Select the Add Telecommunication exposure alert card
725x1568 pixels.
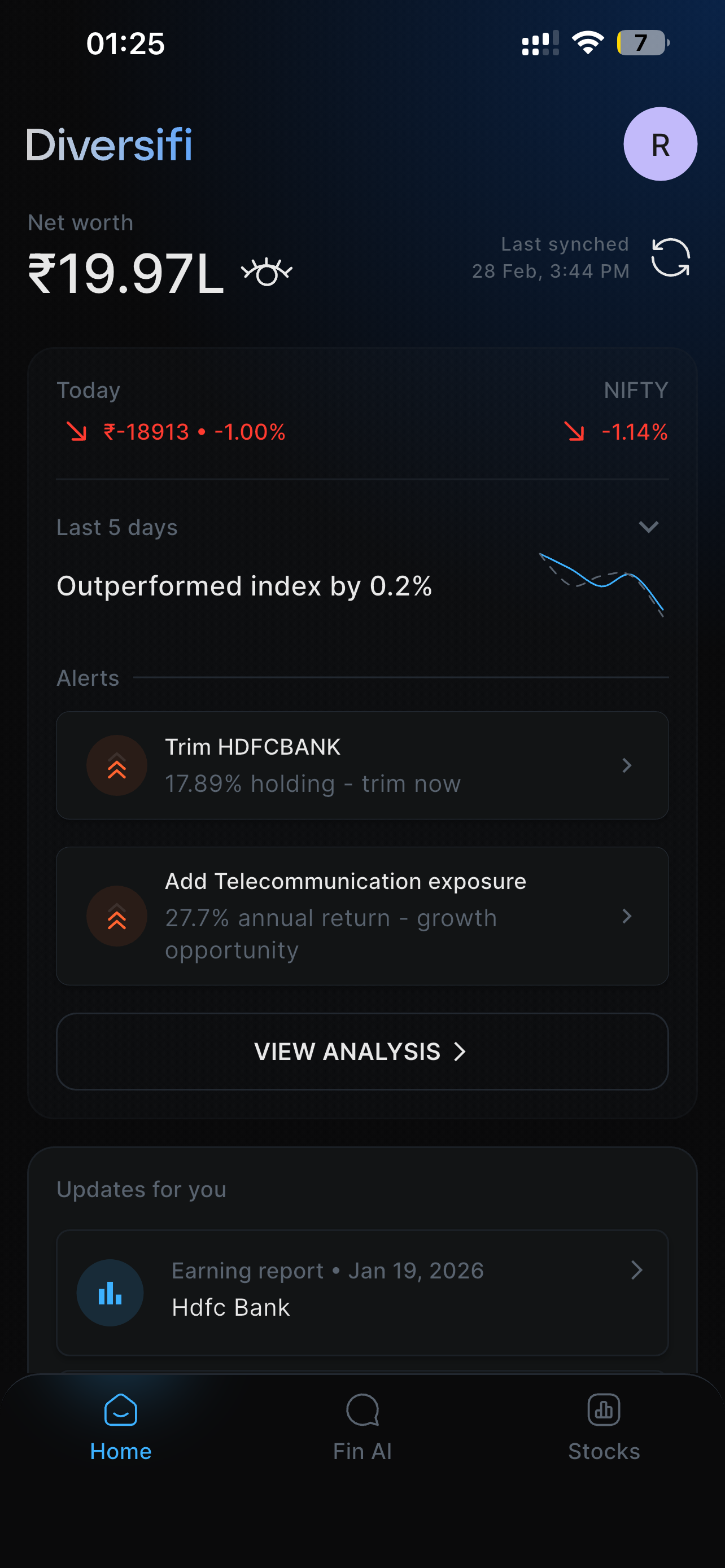pyautogui.click(x=362, y=916)
